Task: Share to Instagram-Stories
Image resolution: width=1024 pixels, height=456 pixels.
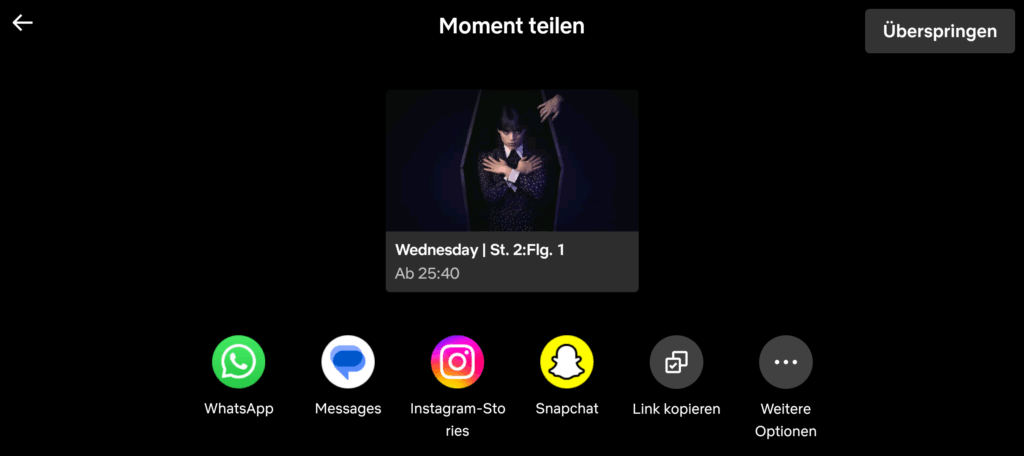Action: 457,362
